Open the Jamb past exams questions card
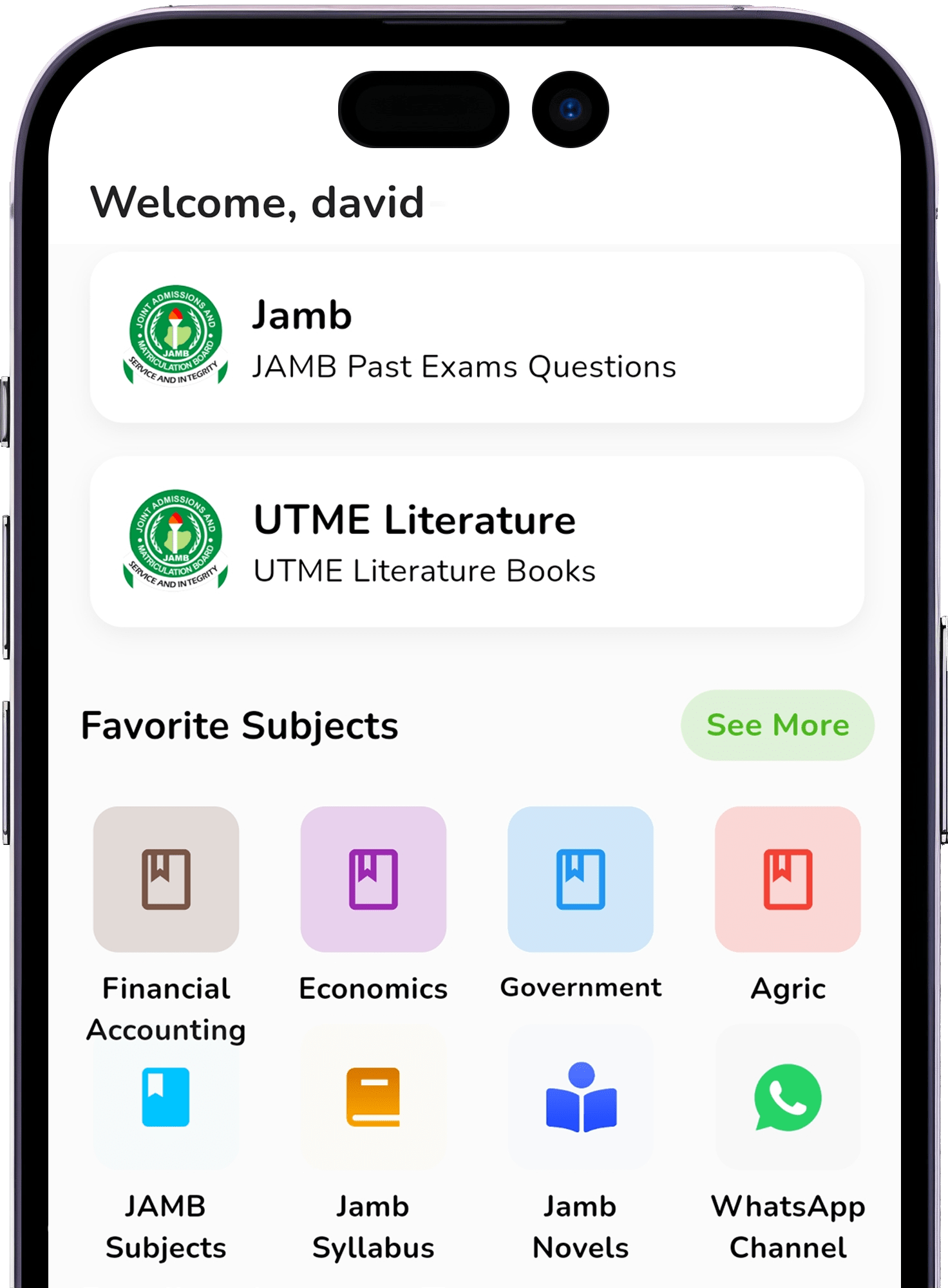Screen dimensions: 948x1288 (477, 337)
